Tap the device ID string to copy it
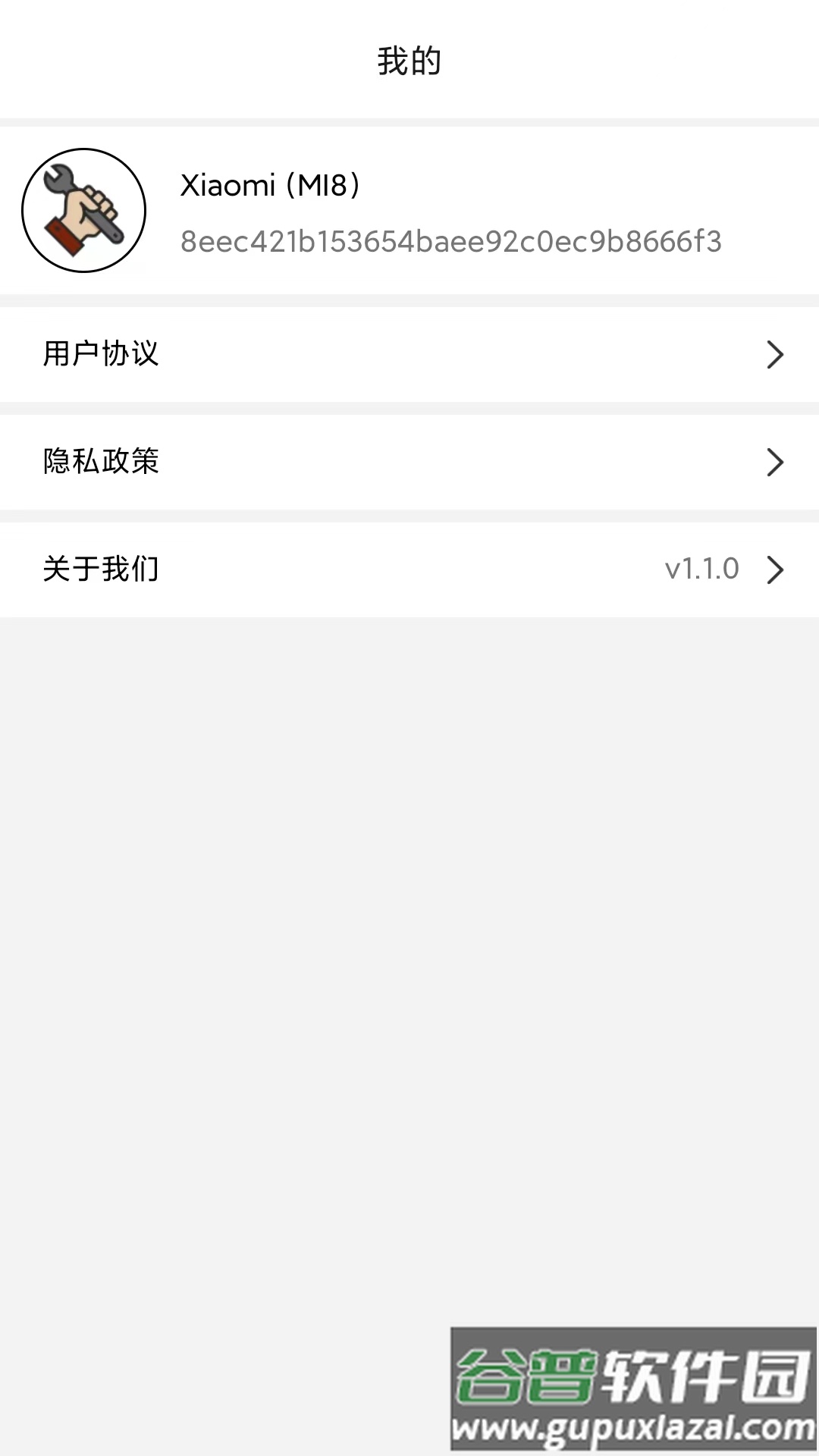 click(451, 243)
